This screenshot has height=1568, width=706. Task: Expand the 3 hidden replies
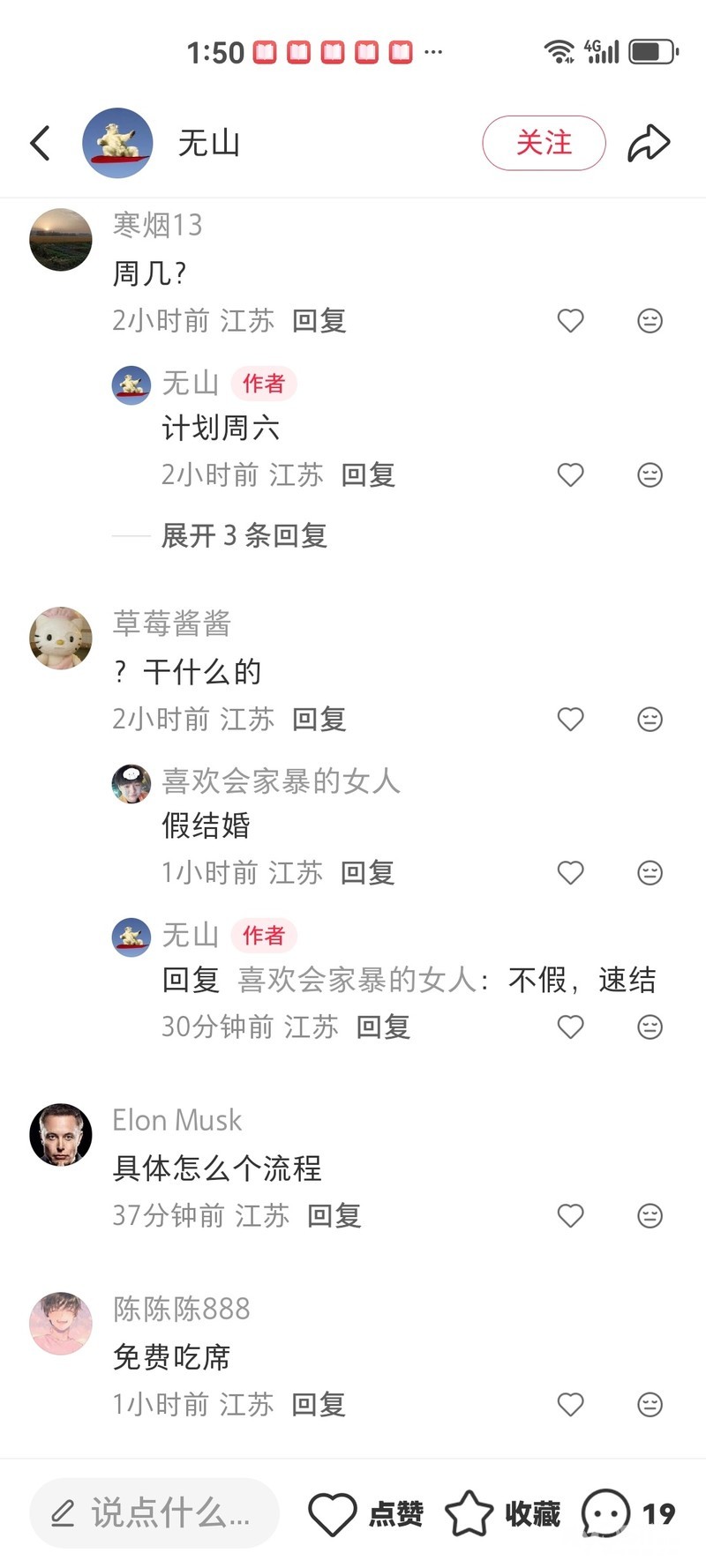(x=244, y=535)
